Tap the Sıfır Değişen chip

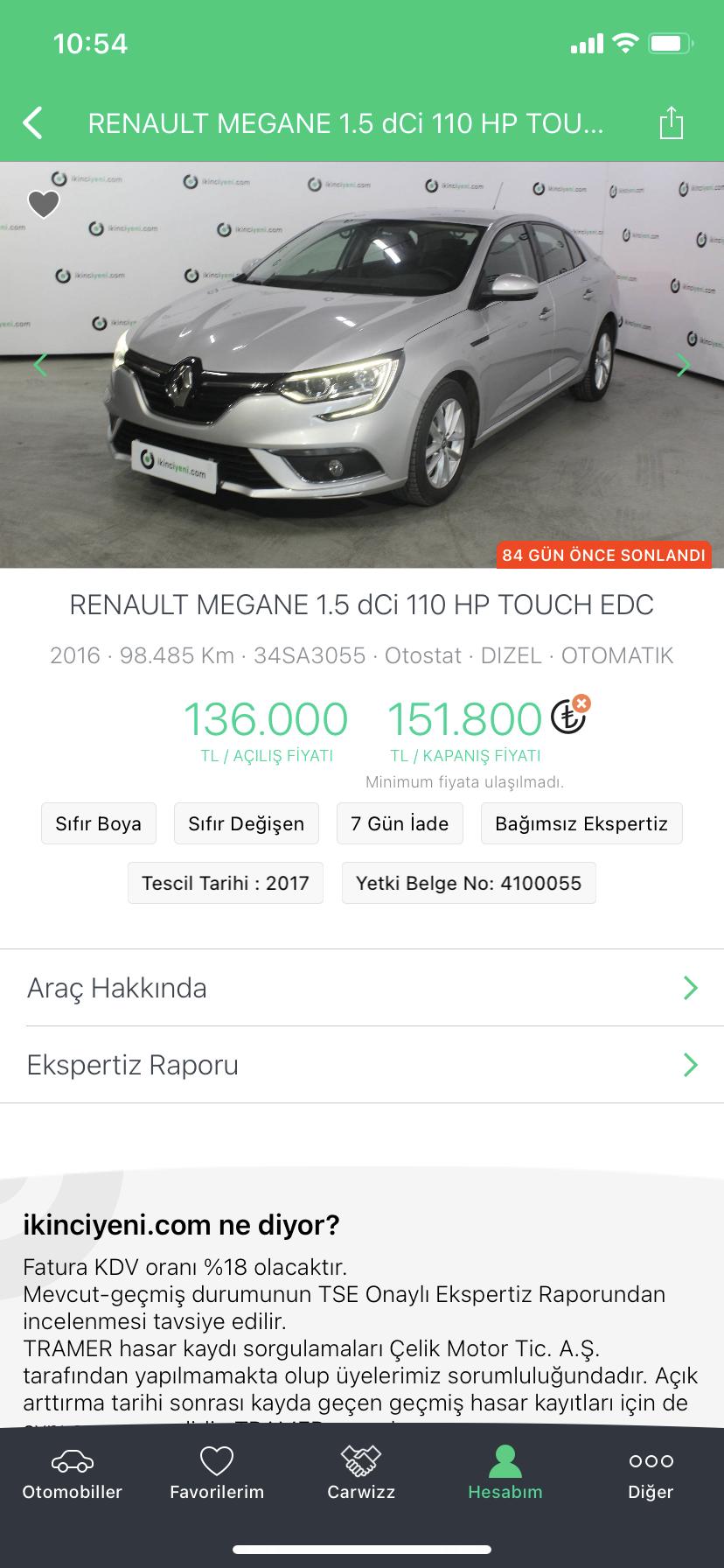[x=247, y=823]
